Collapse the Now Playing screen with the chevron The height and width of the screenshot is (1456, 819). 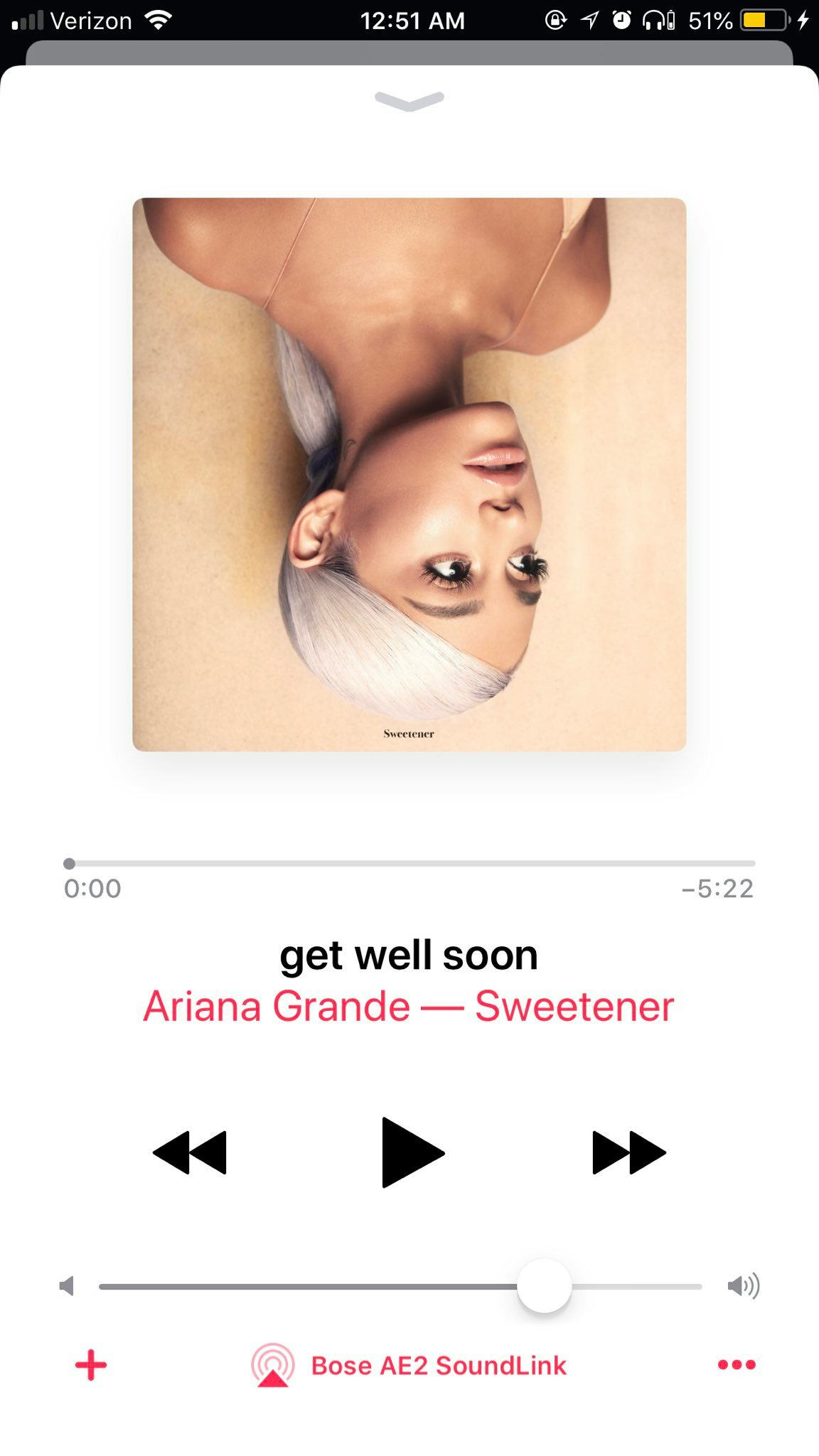tap(409, 101)
